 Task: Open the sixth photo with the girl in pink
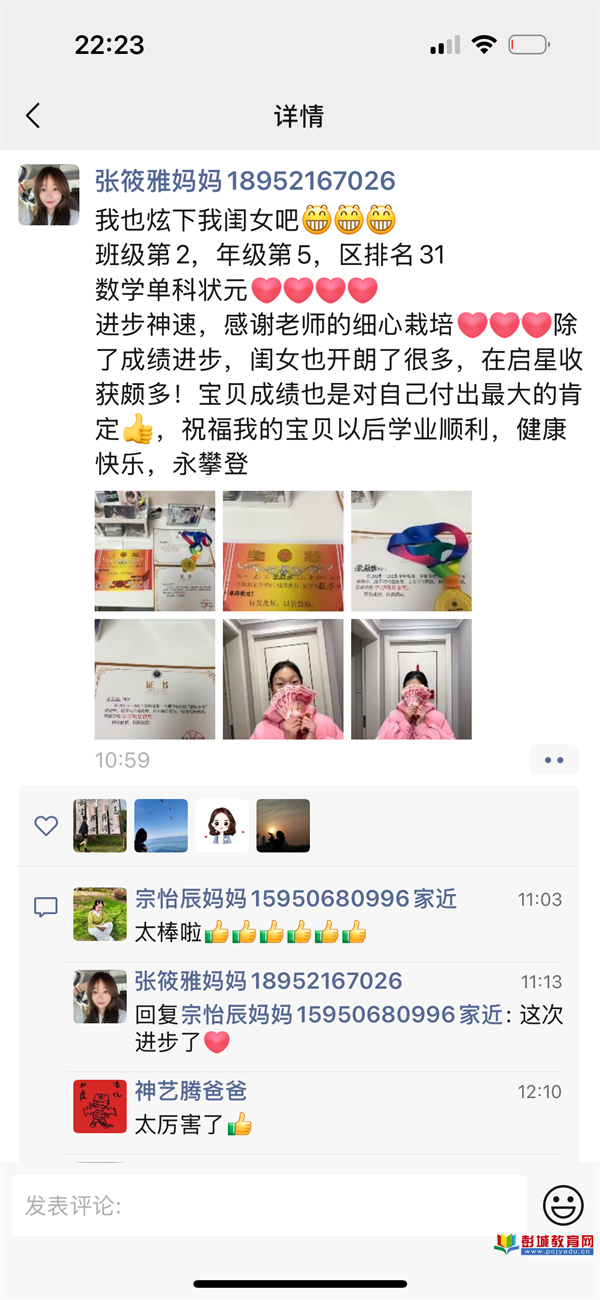pyautogui.click(x=411, y=679)
